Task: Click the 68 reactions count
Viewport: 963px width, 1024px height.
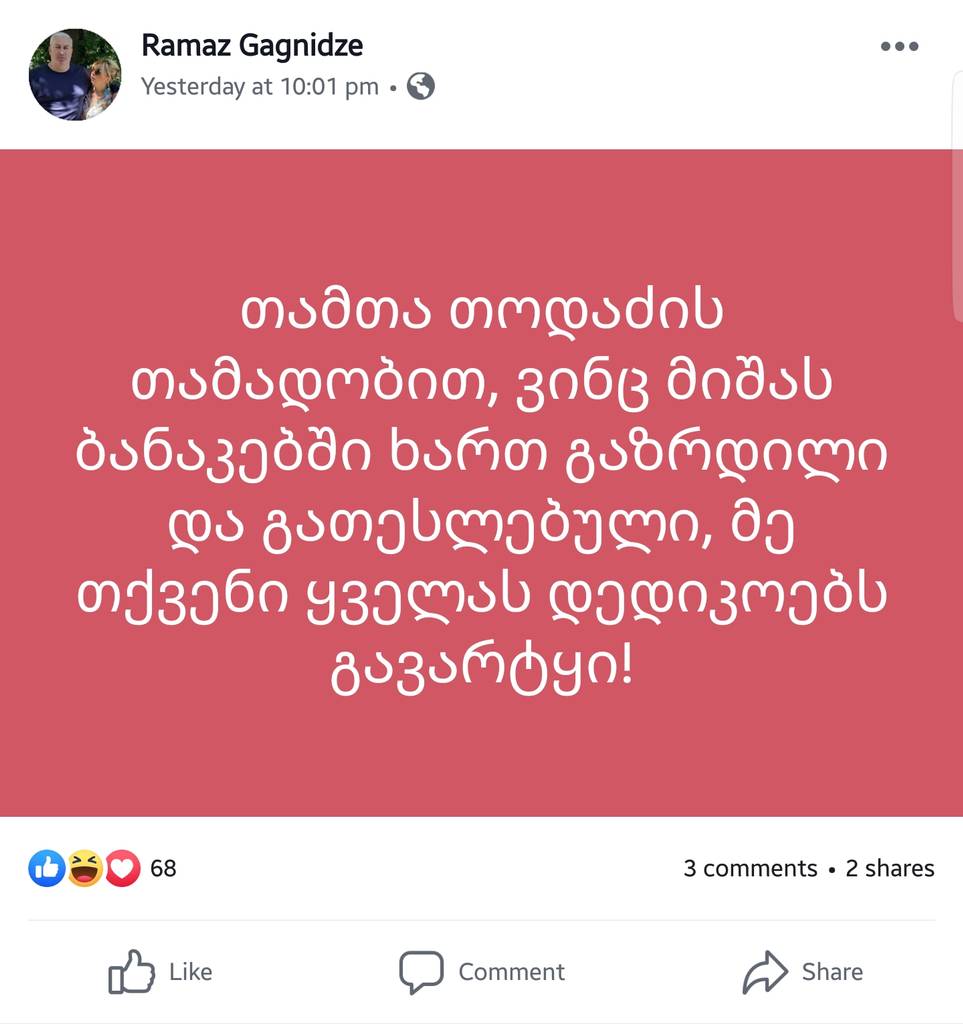Action: 163,868
